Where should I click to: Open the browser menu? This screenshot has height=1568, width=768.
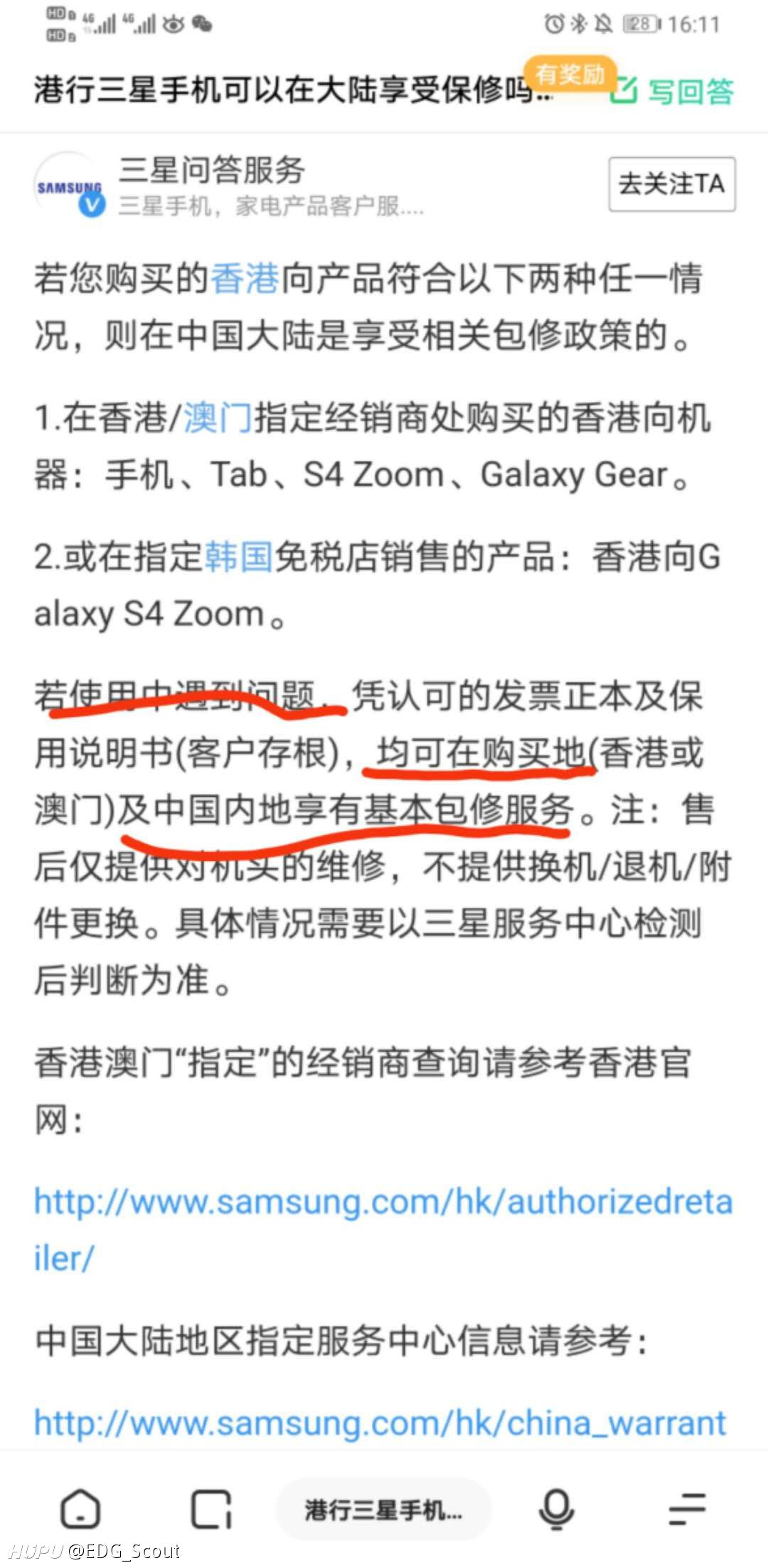[687, 1508]
